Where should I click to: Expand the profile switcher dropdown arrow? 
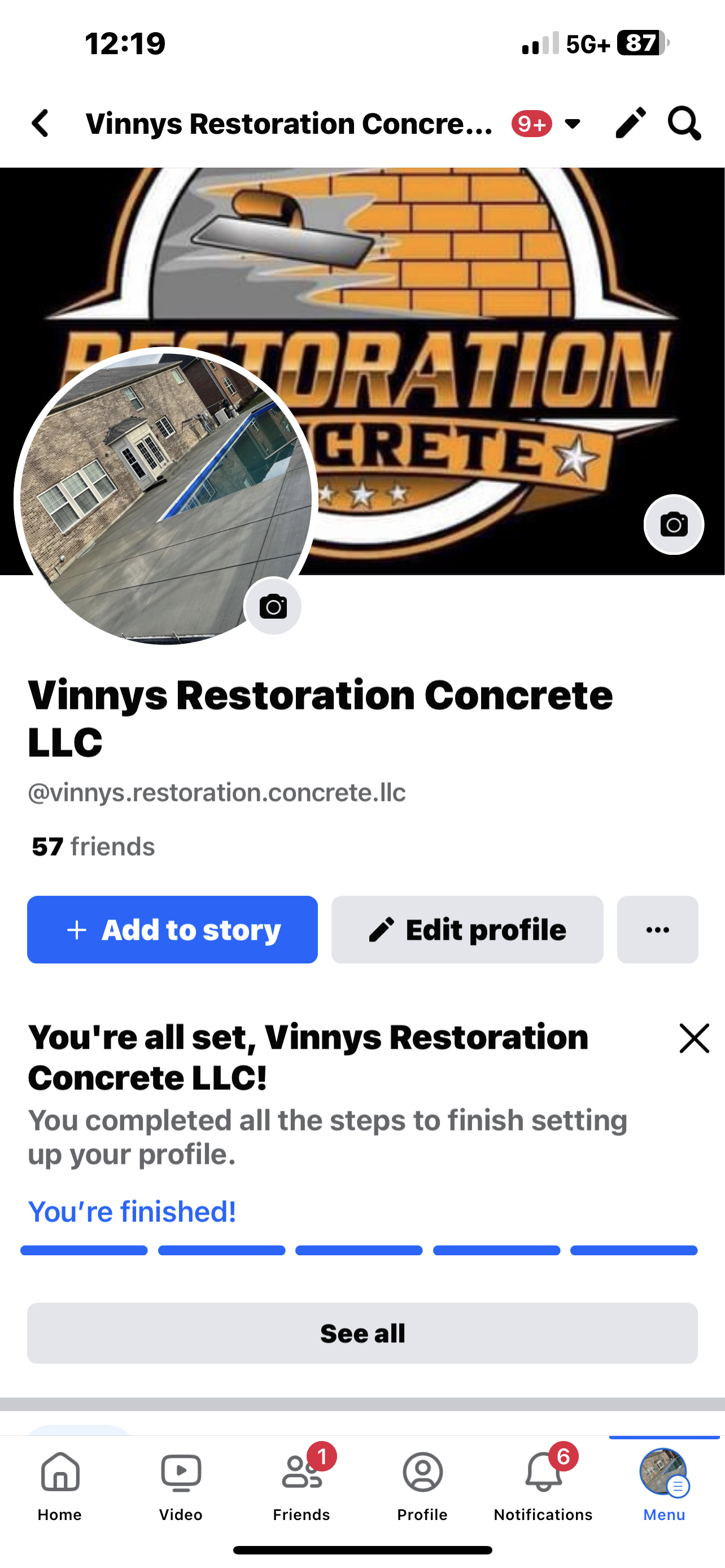pyautogui.click(x=572, y=124)
